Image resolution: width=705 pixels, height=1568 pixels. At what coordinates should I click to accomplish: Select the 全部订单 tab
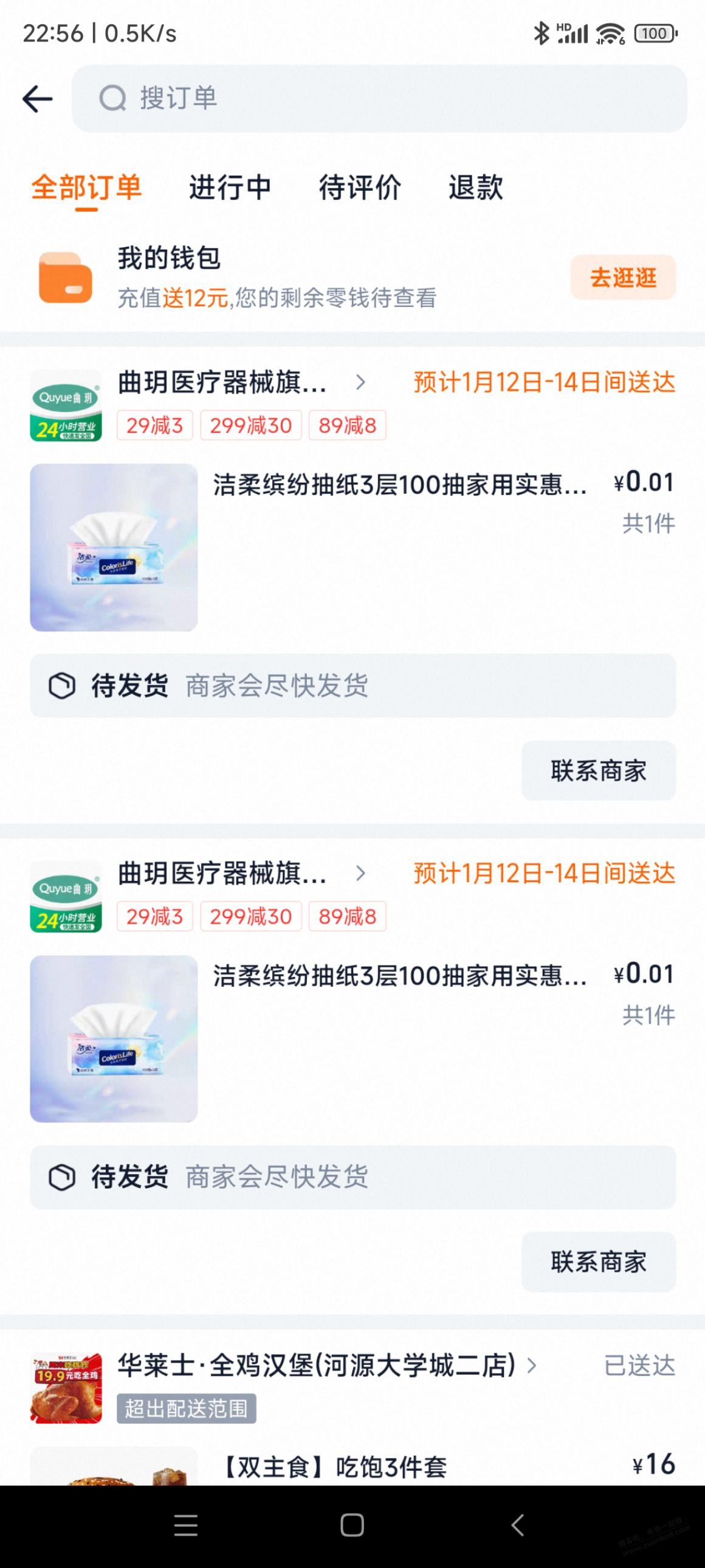(86, 187)
